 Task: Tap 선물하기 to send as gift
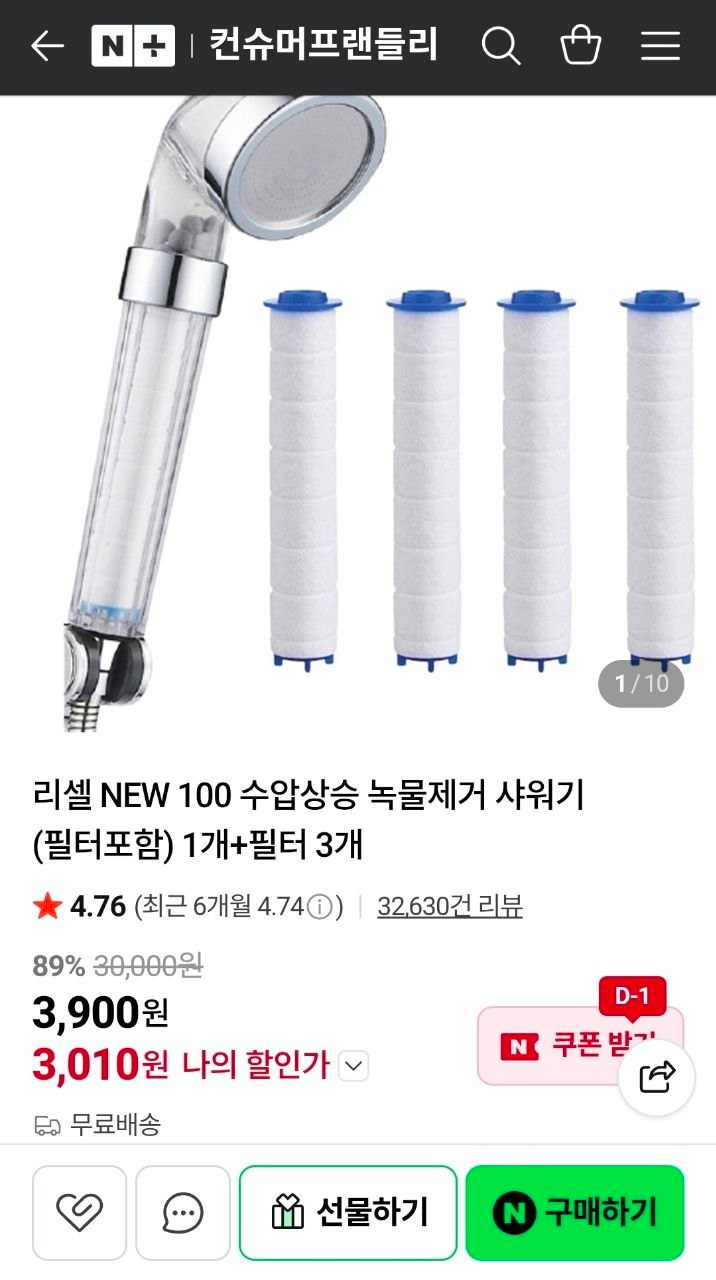(x=348, y=1213)
